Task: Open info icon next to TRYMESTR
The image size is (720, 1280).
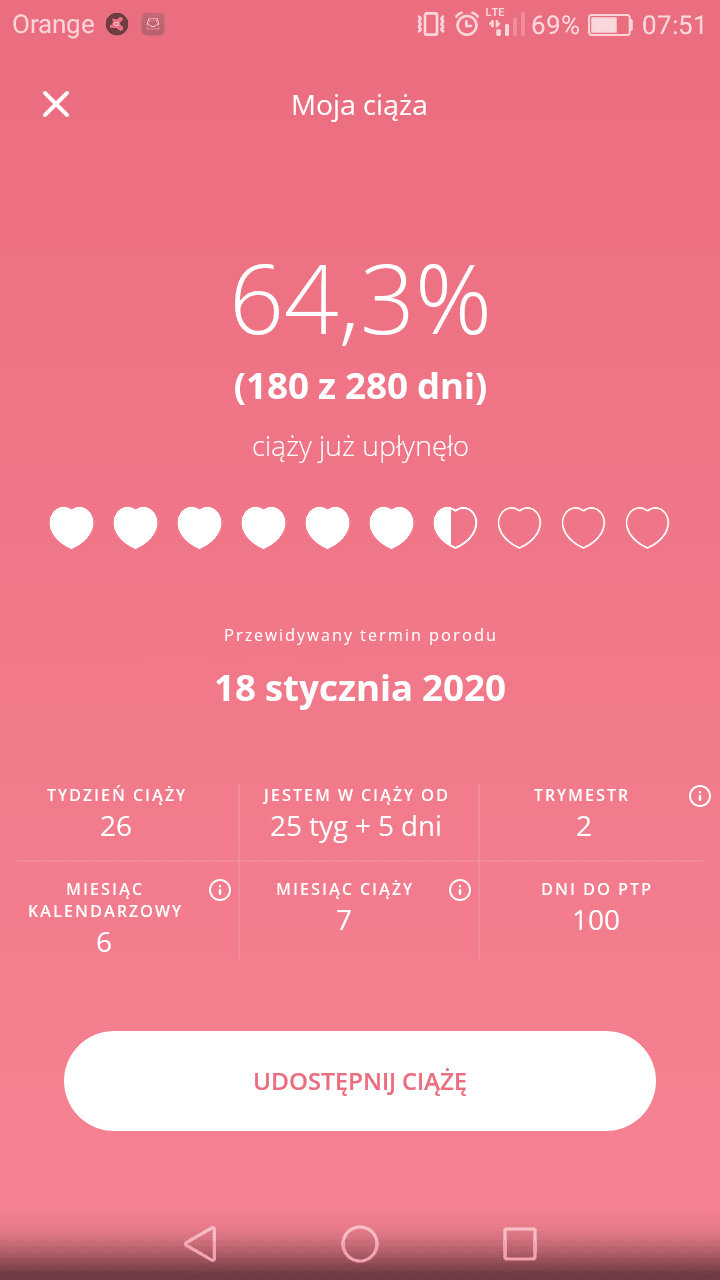Action: click(x=700, y=796)
